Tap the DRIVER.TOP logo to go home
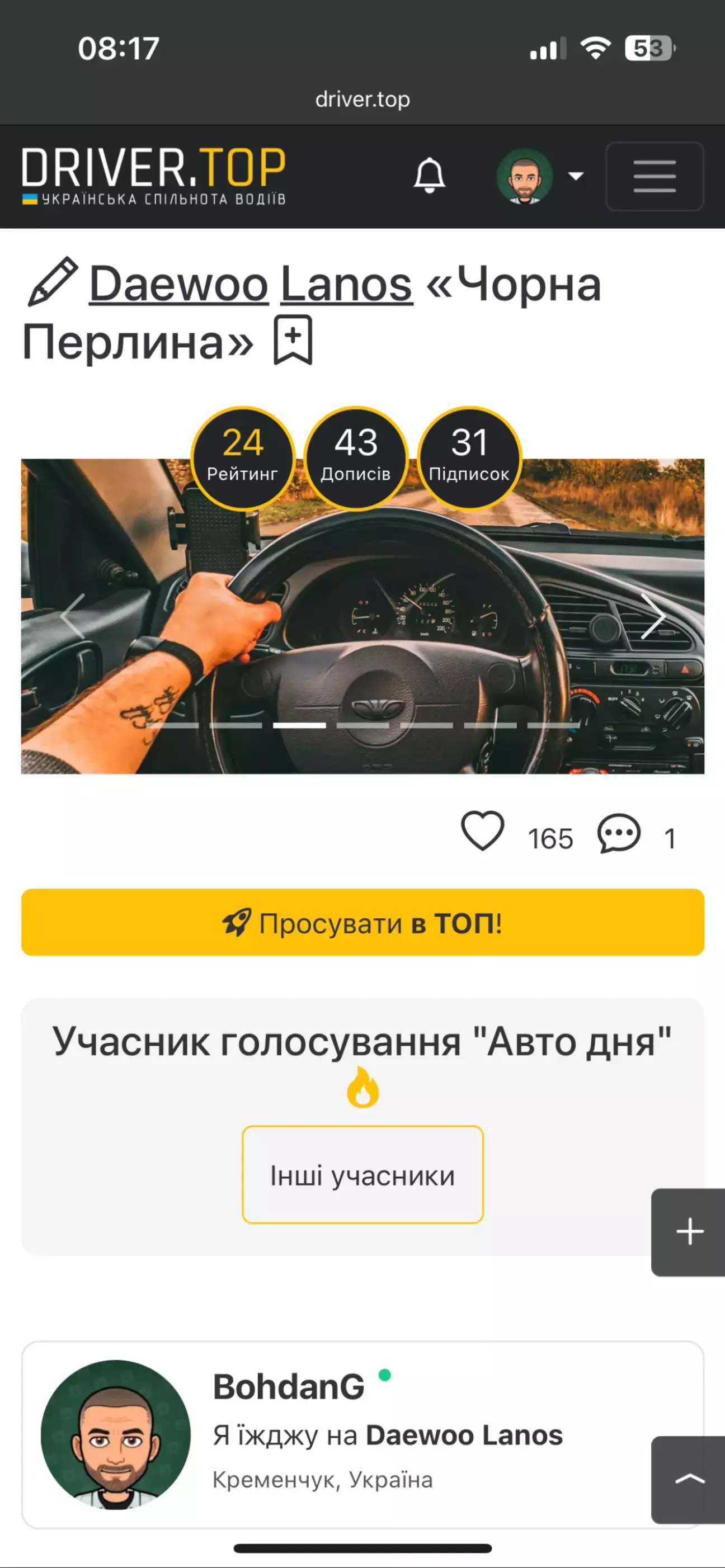This screenshot has width=725, height=1568. point(154,175)
